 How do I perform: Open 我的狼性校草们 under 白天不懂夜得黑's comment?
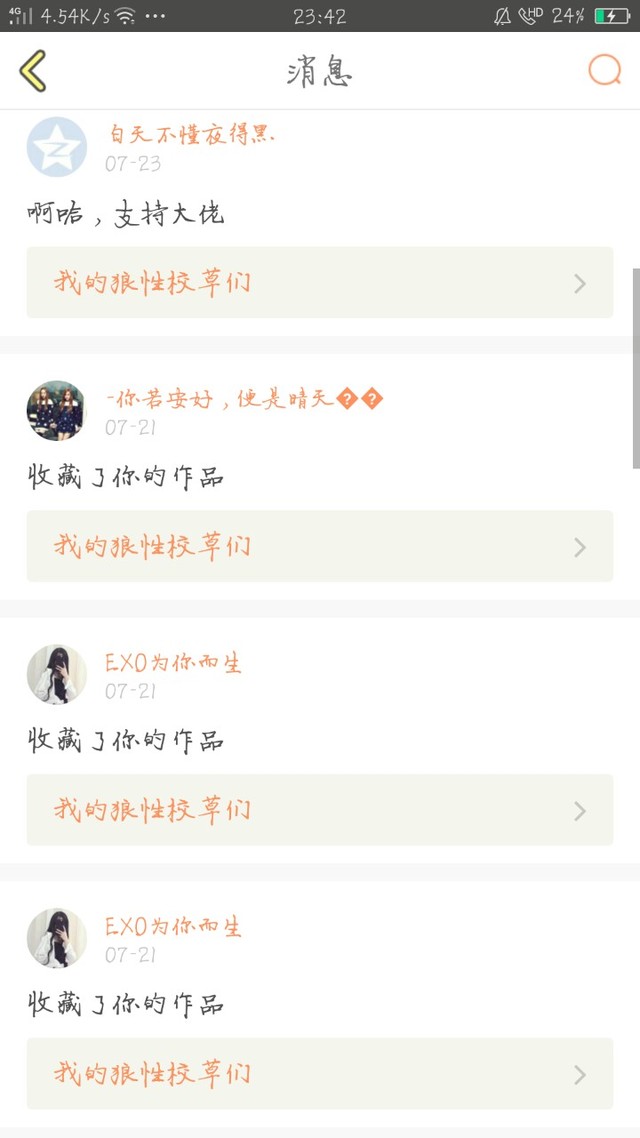(319, 283)
